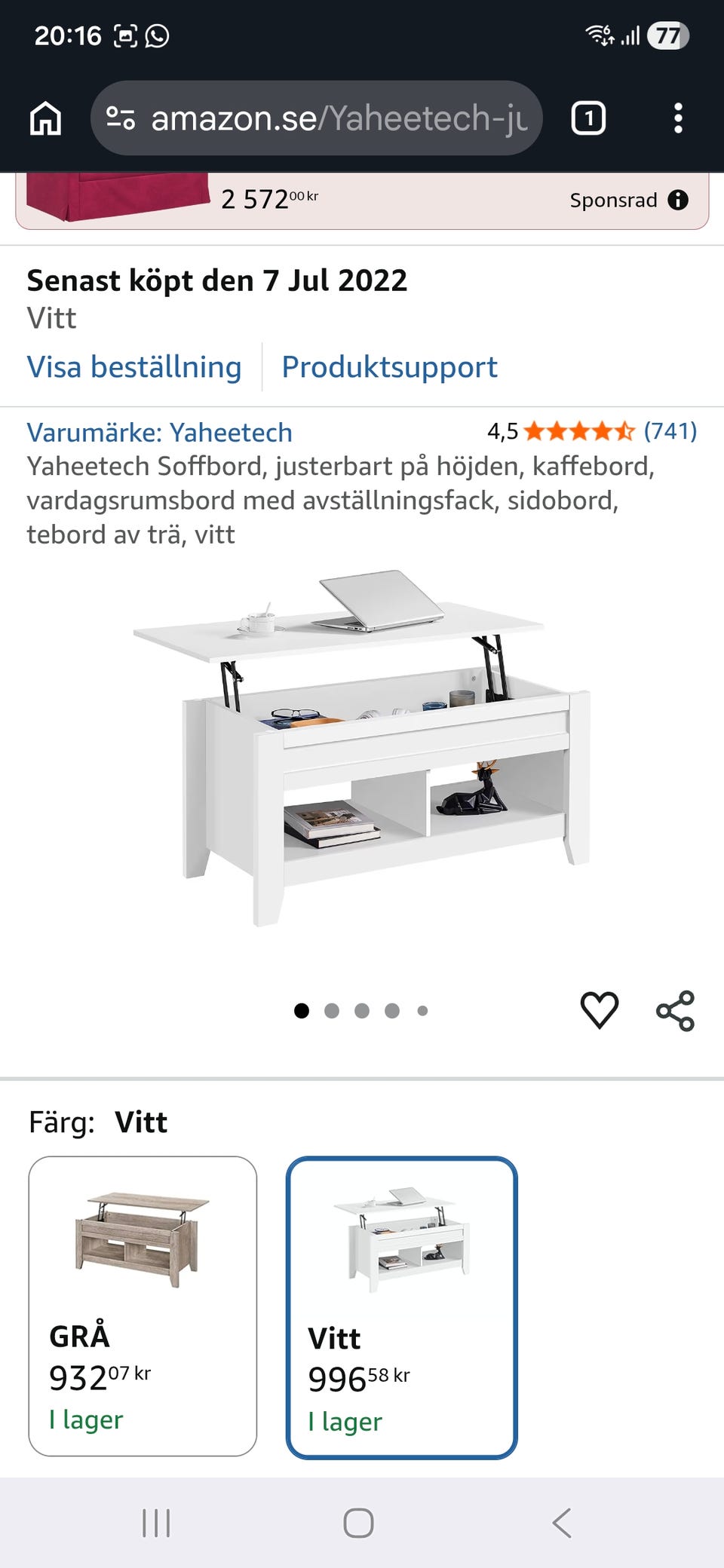Image resolution: width=724 pixels, height=1568 pixels.
Task: Select the last carousel indicator dot
Action: coord(421,1010)
